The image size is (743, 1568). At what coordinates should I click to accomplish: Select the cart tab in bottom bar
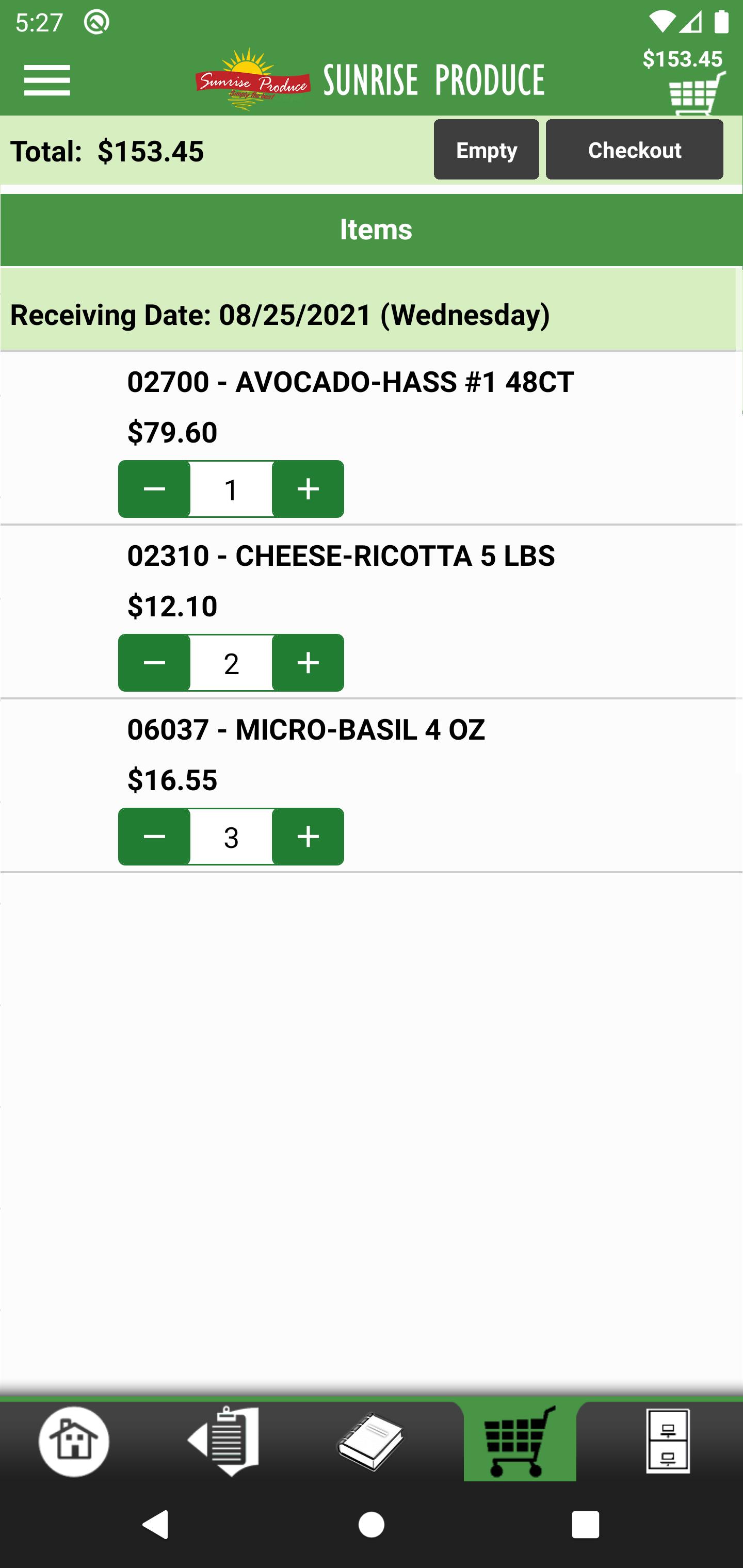[x=520, y=1441]
